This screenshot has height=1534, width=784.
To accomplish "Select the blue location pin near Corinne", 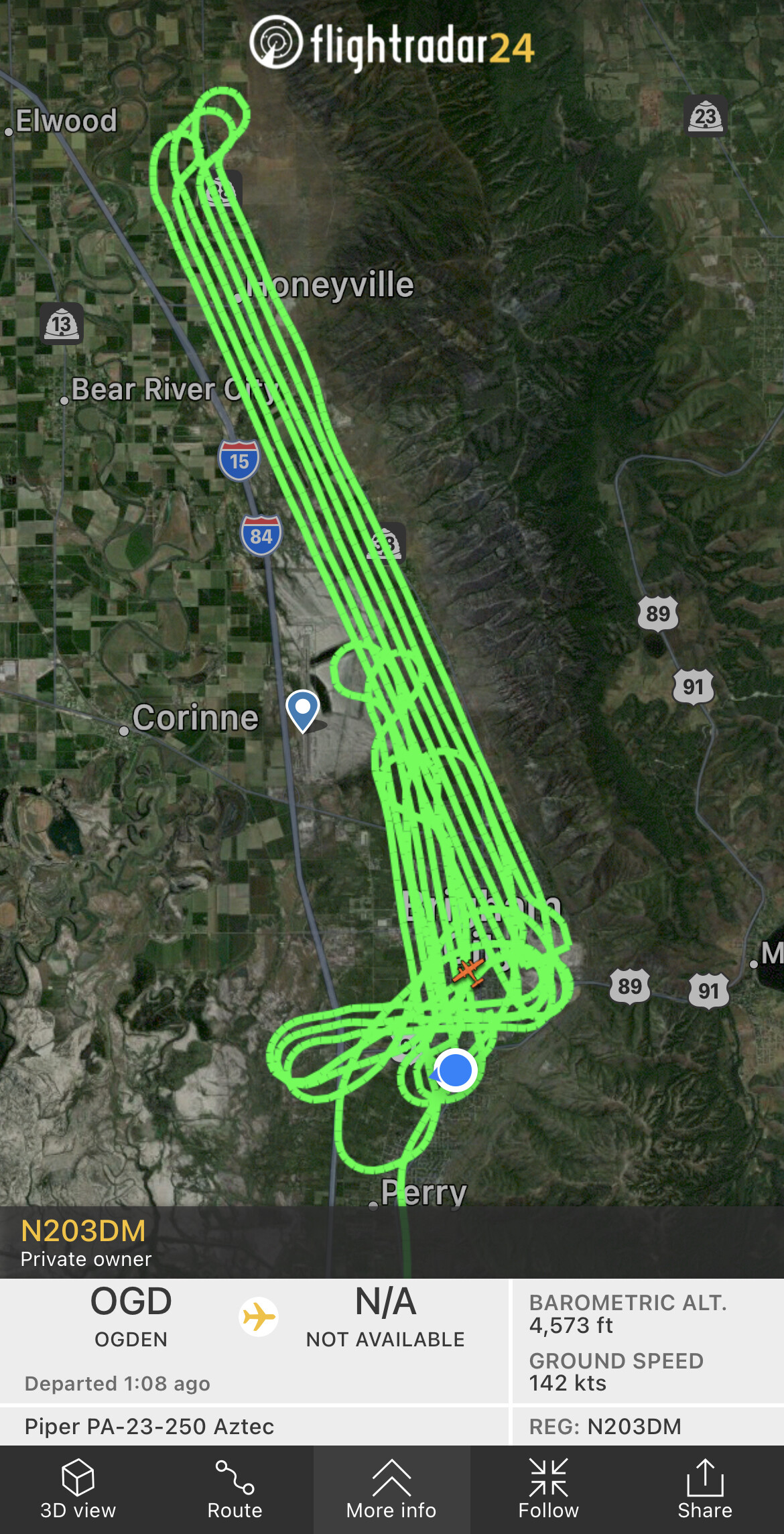I will tap(303, 709).
